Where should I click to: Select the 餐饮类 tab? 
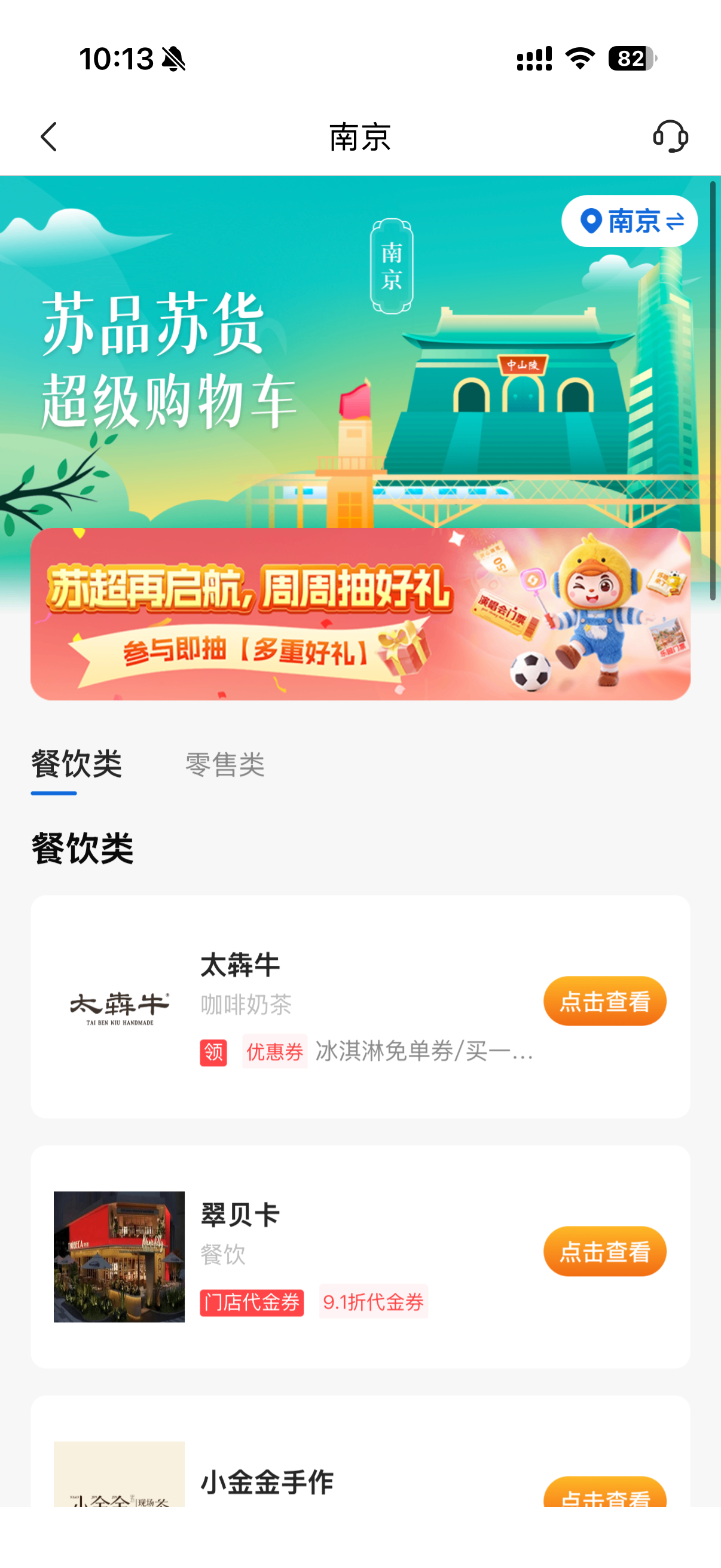77,764
